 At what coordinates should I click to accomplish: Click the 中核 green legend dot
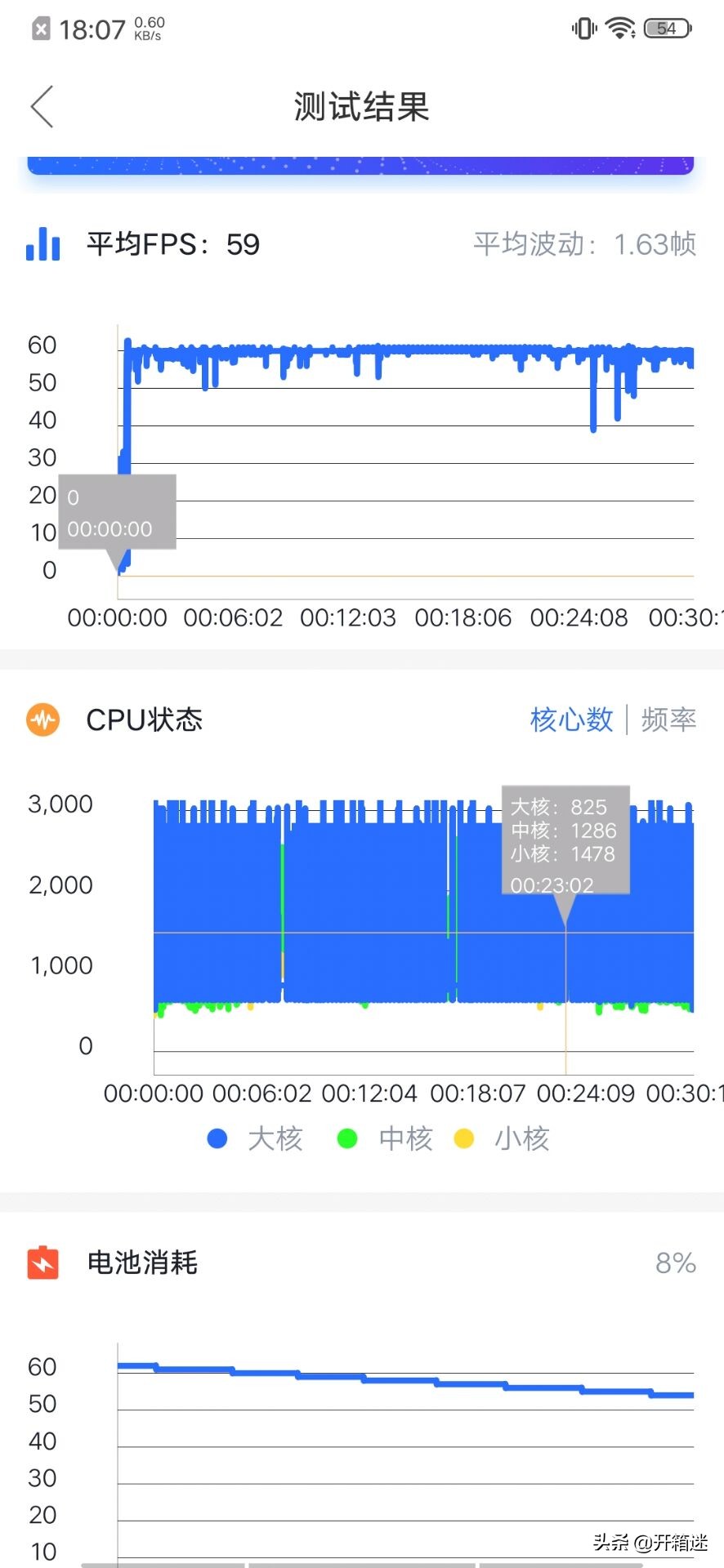[x=346, y=1138]
